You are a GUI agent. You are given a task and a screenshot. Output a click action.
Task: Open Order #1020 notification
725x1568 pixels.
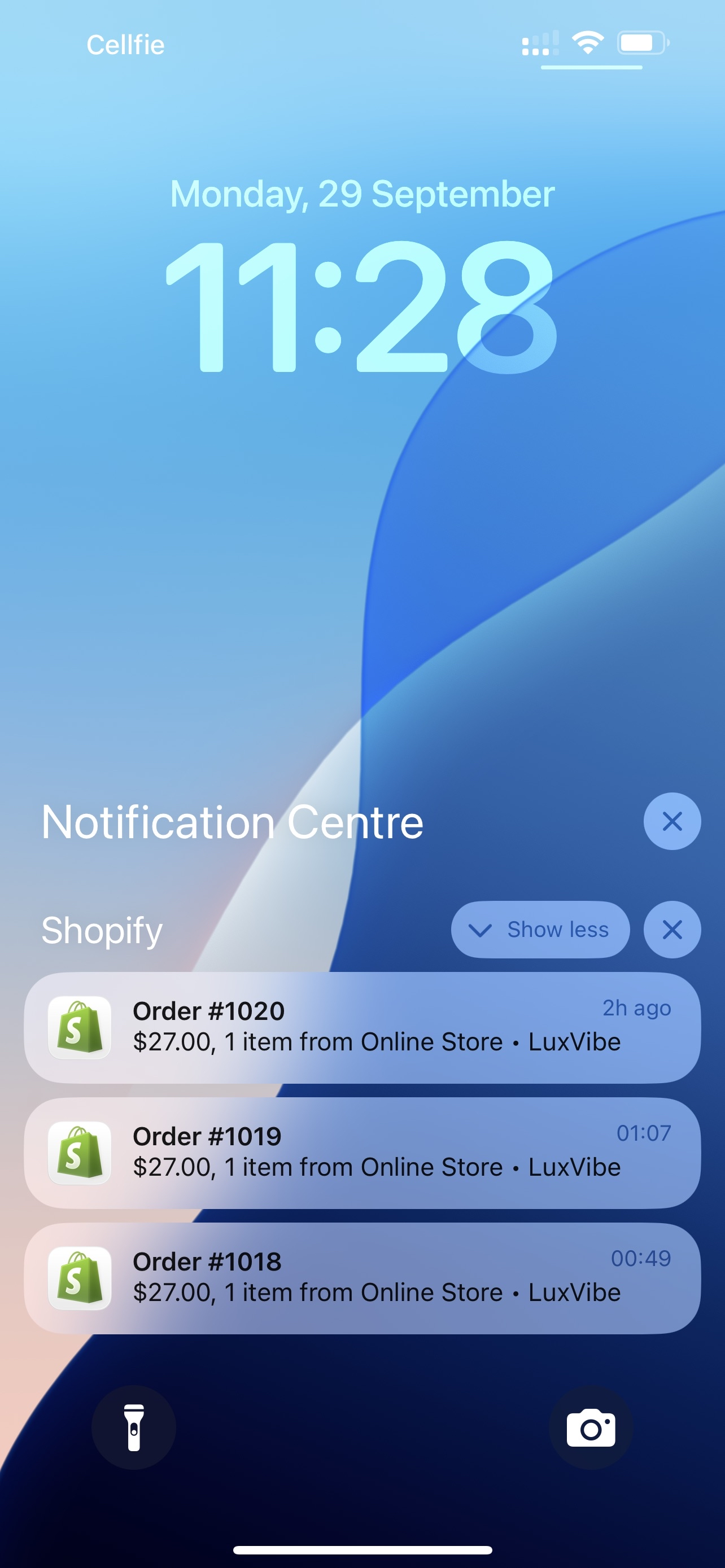362,1027
